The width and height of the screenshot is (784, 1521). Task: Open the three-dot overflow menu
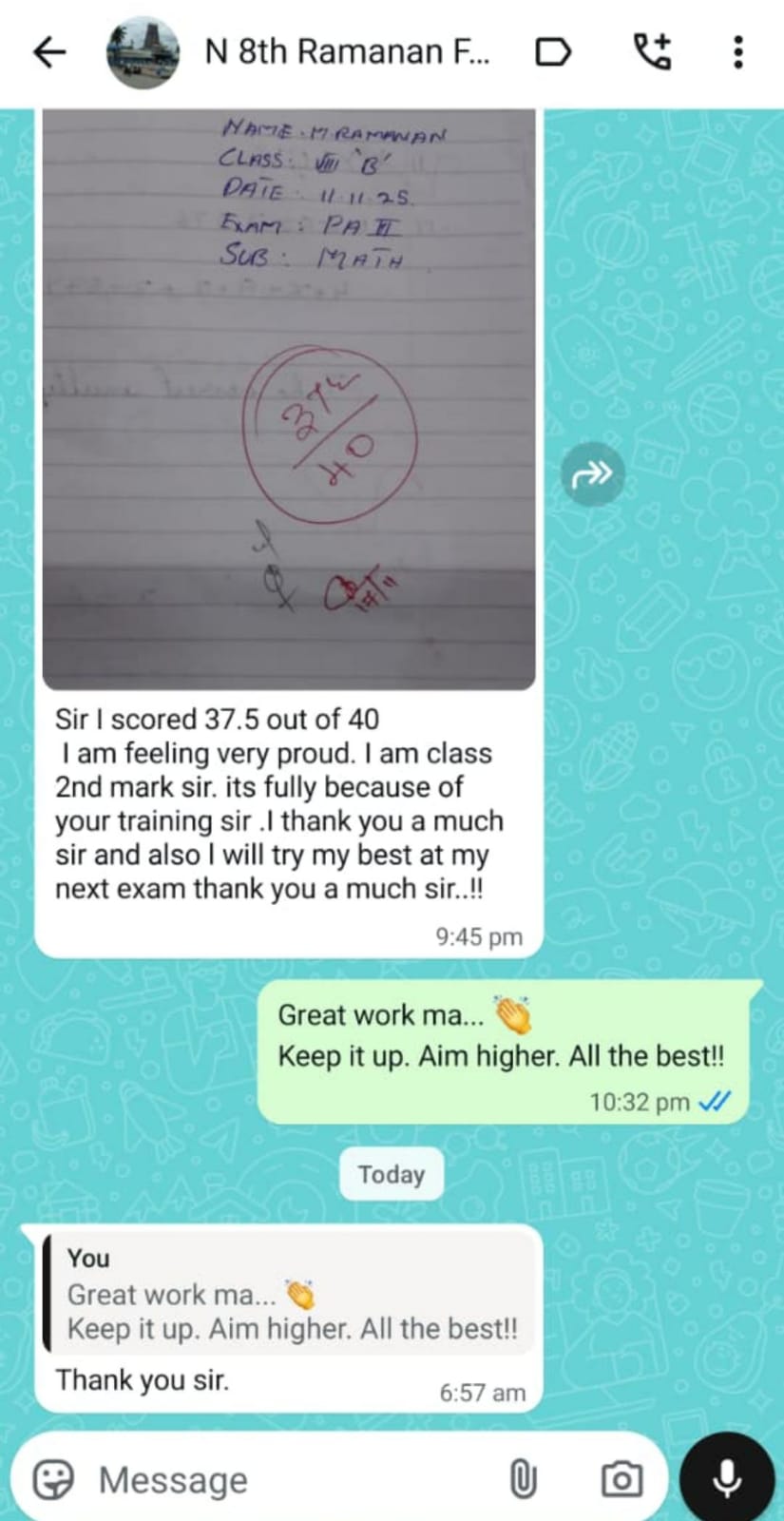coord(737,52)
